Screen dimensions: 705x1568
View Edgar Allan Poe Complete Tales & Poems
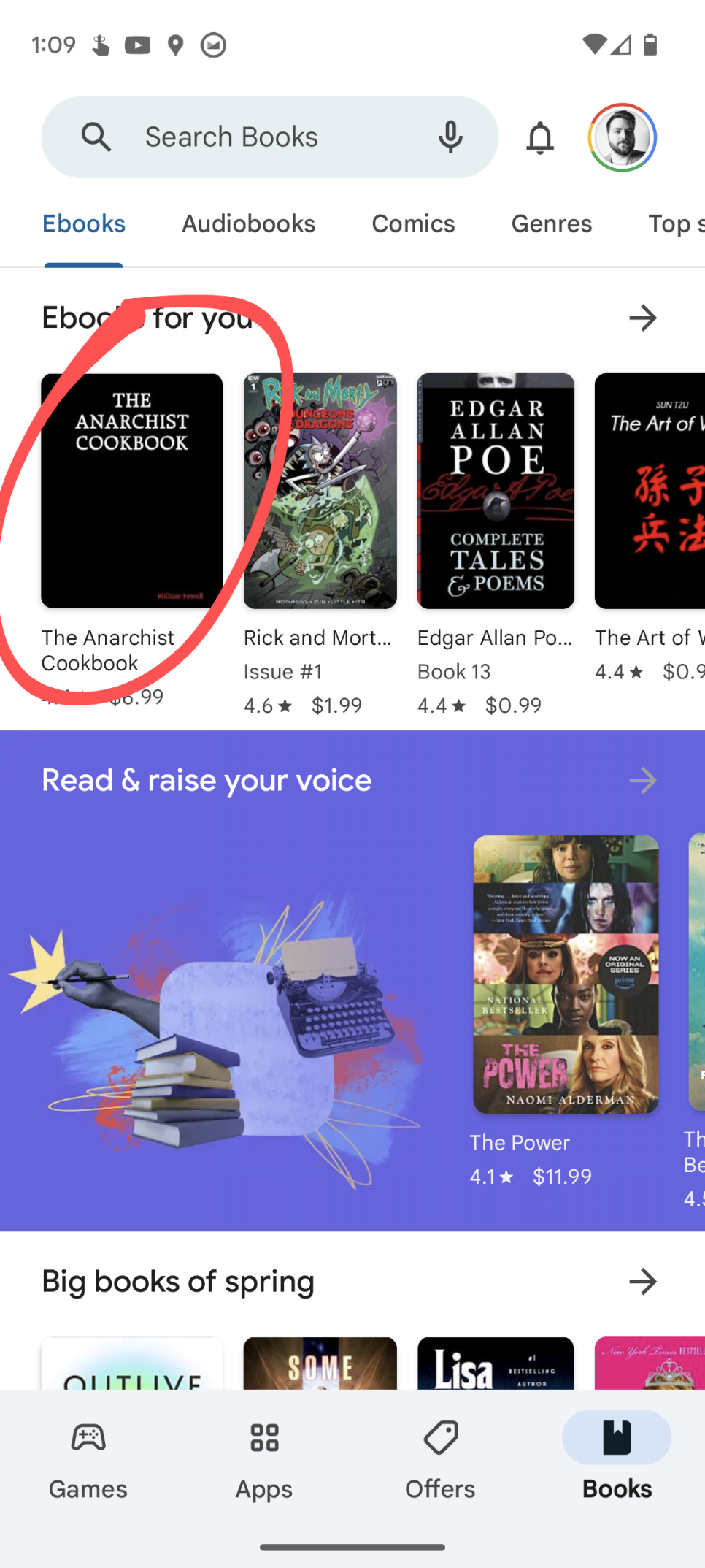click(x=496, y=491)
